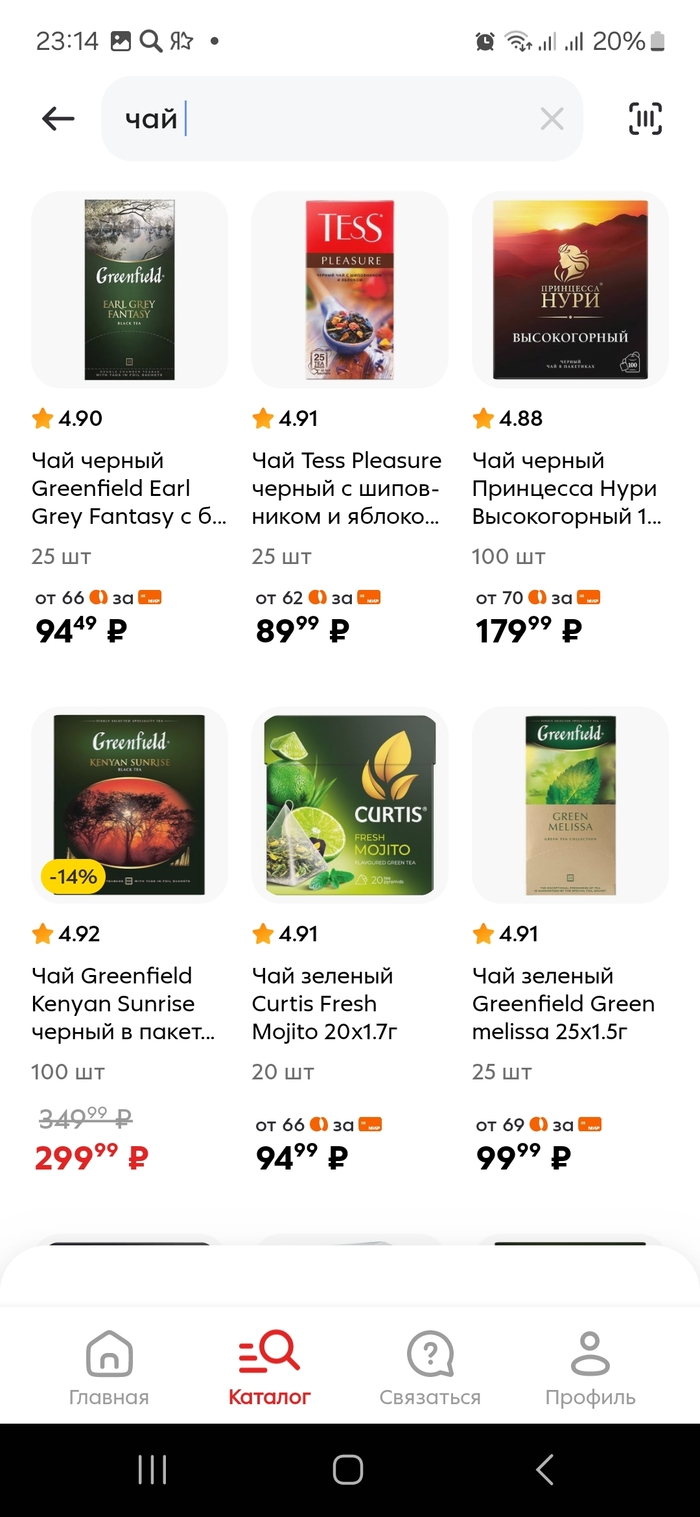Go to the Связаться tab
Screen dimensions: 700x1517
pyautogui.click(x=430, y=1368)
